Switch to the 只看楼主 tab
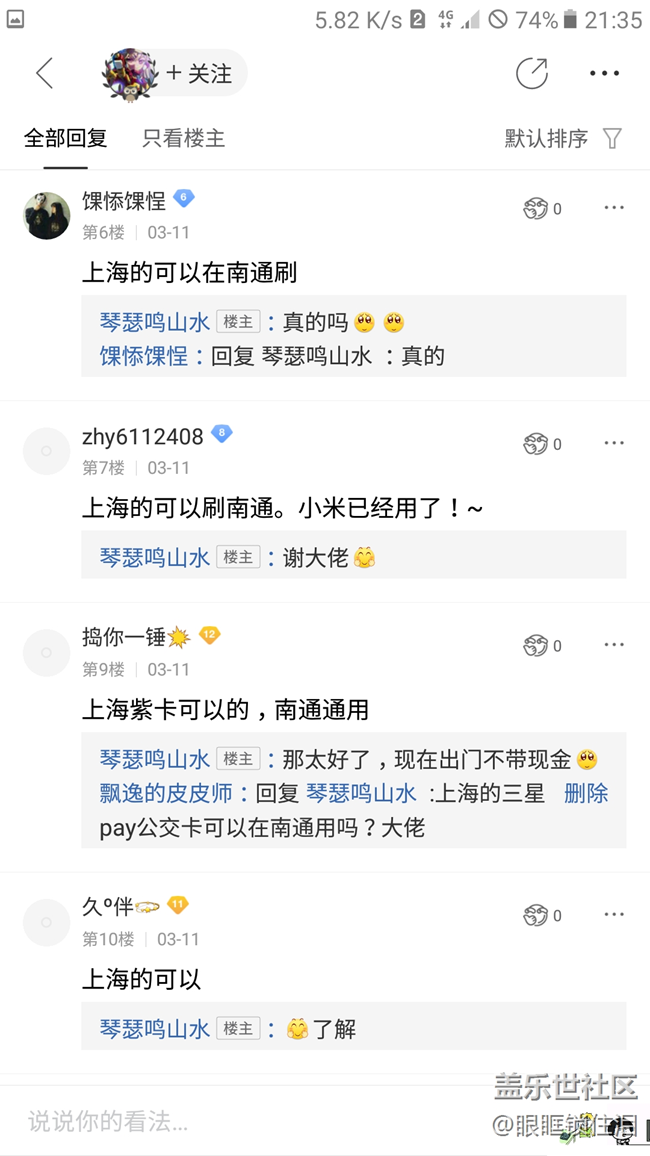 183,139
